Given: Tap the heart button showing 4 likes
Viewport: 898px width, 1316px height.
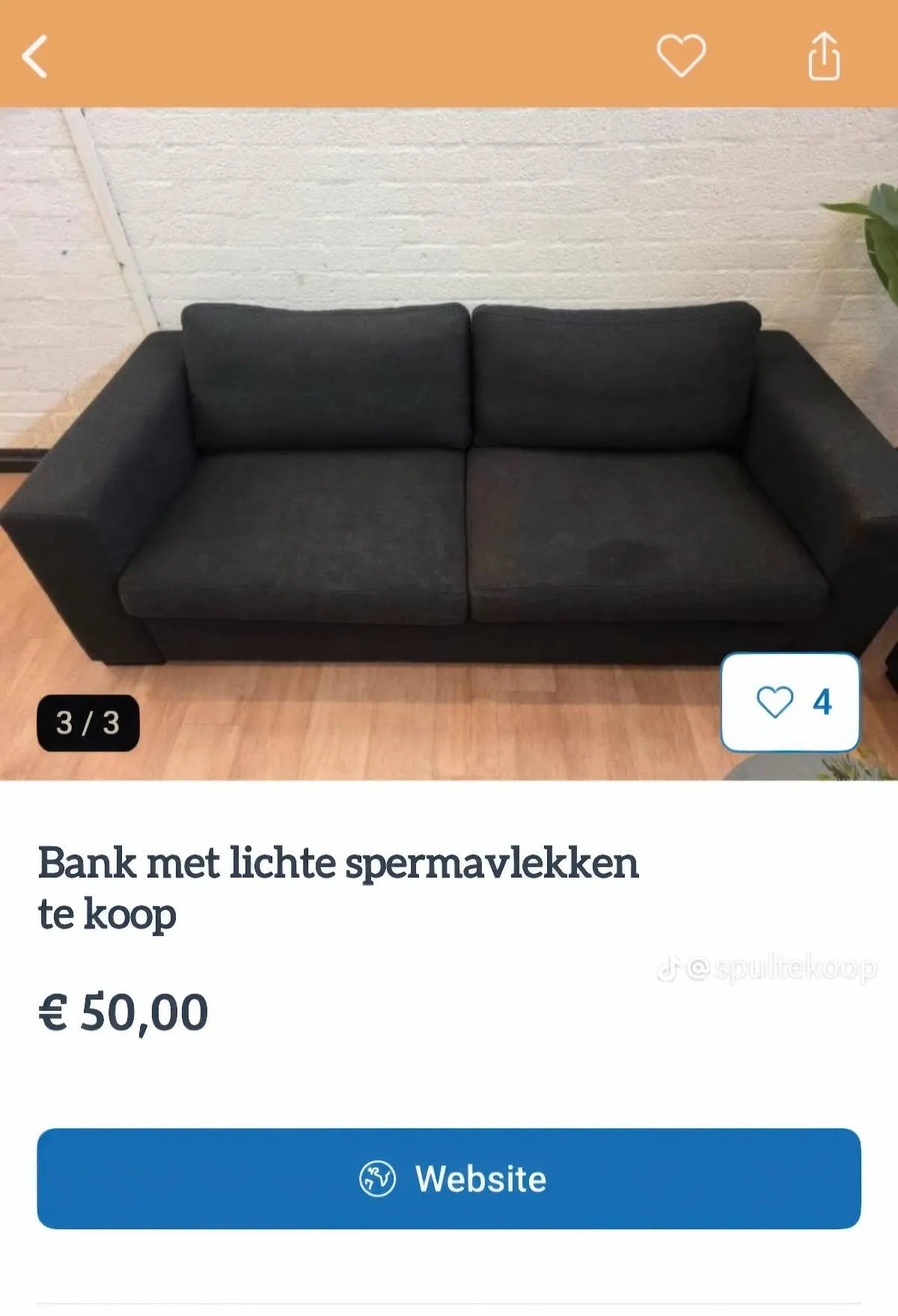Looking at the screenshot, I should (789, 702).
